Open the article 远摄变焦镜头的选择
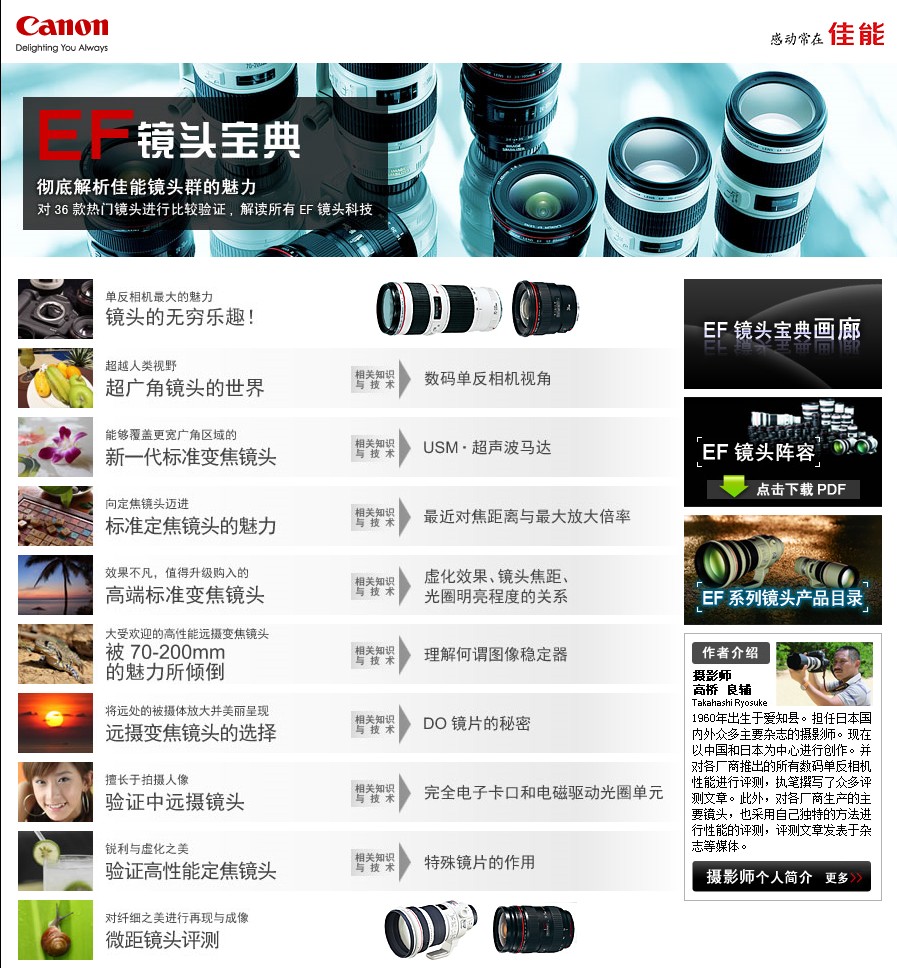The image size is (897, 968). pos(190,733)
